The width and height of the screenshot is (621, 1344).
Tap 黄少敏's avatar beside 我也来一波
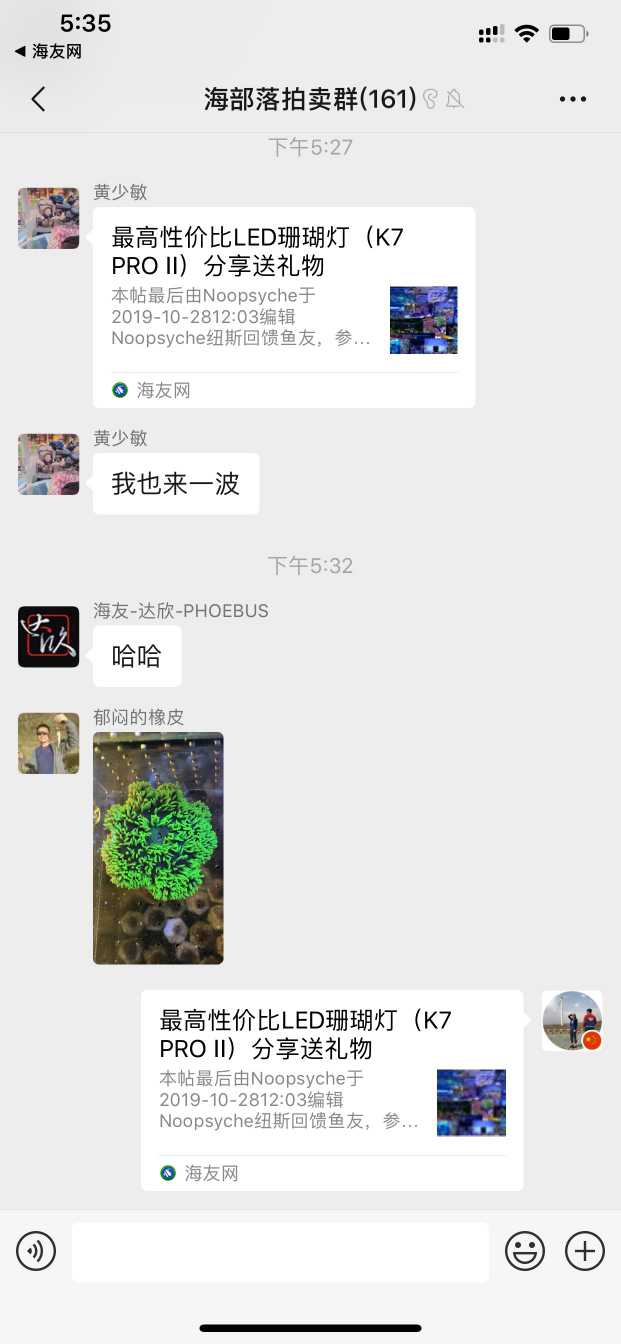(48, 464)
